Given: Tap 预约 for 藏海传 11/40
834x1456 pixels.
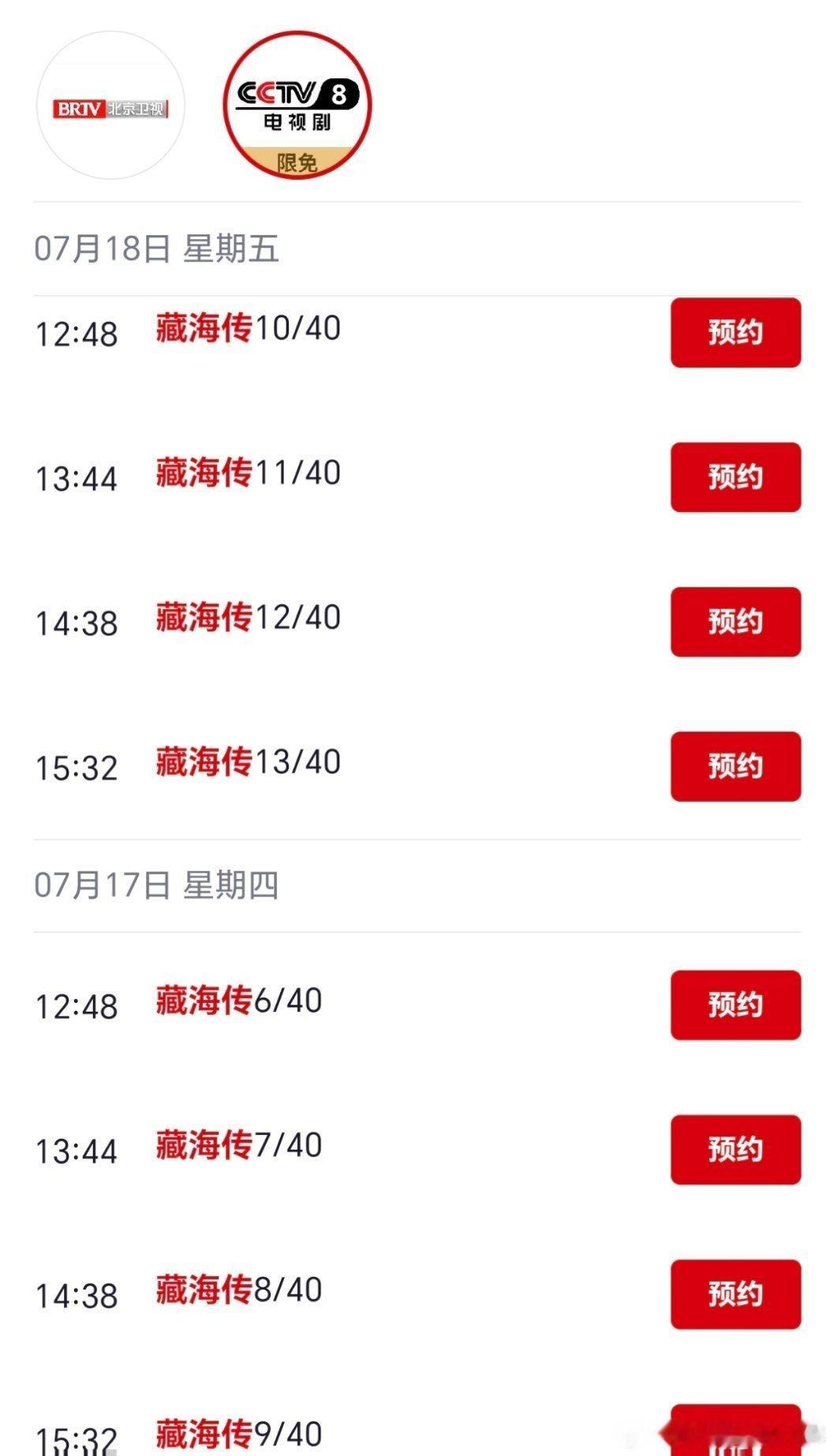Looking at the screenshot, I should pos(735,477).
